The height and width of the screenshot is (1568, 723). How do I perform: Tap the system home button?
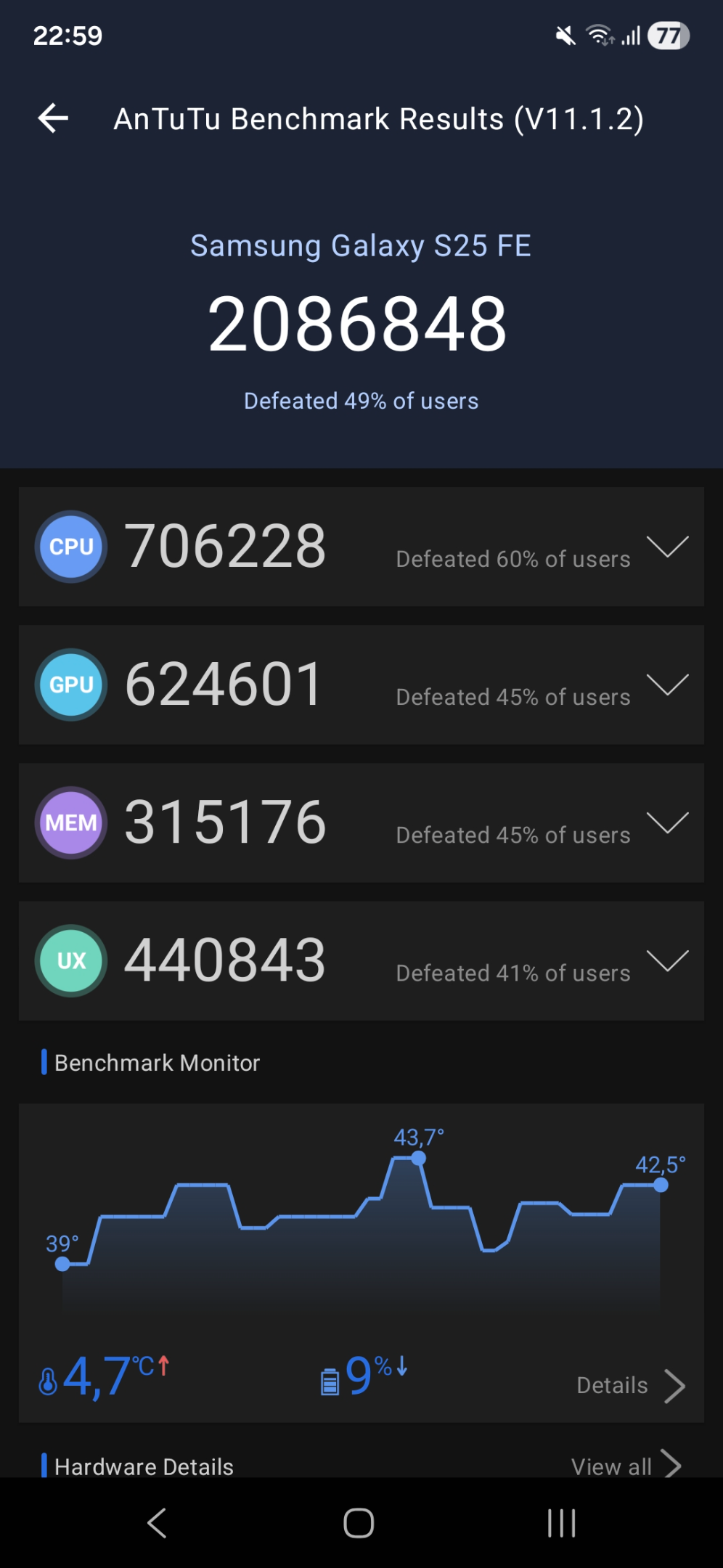(x=359, y=1523)
